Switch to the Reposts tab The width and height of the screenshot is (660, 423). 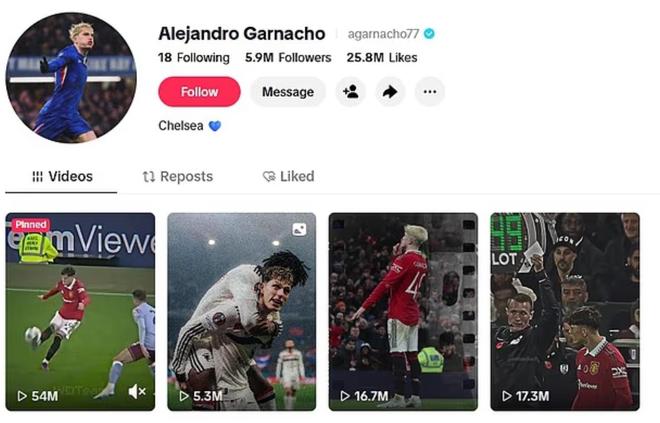(178, 176)
